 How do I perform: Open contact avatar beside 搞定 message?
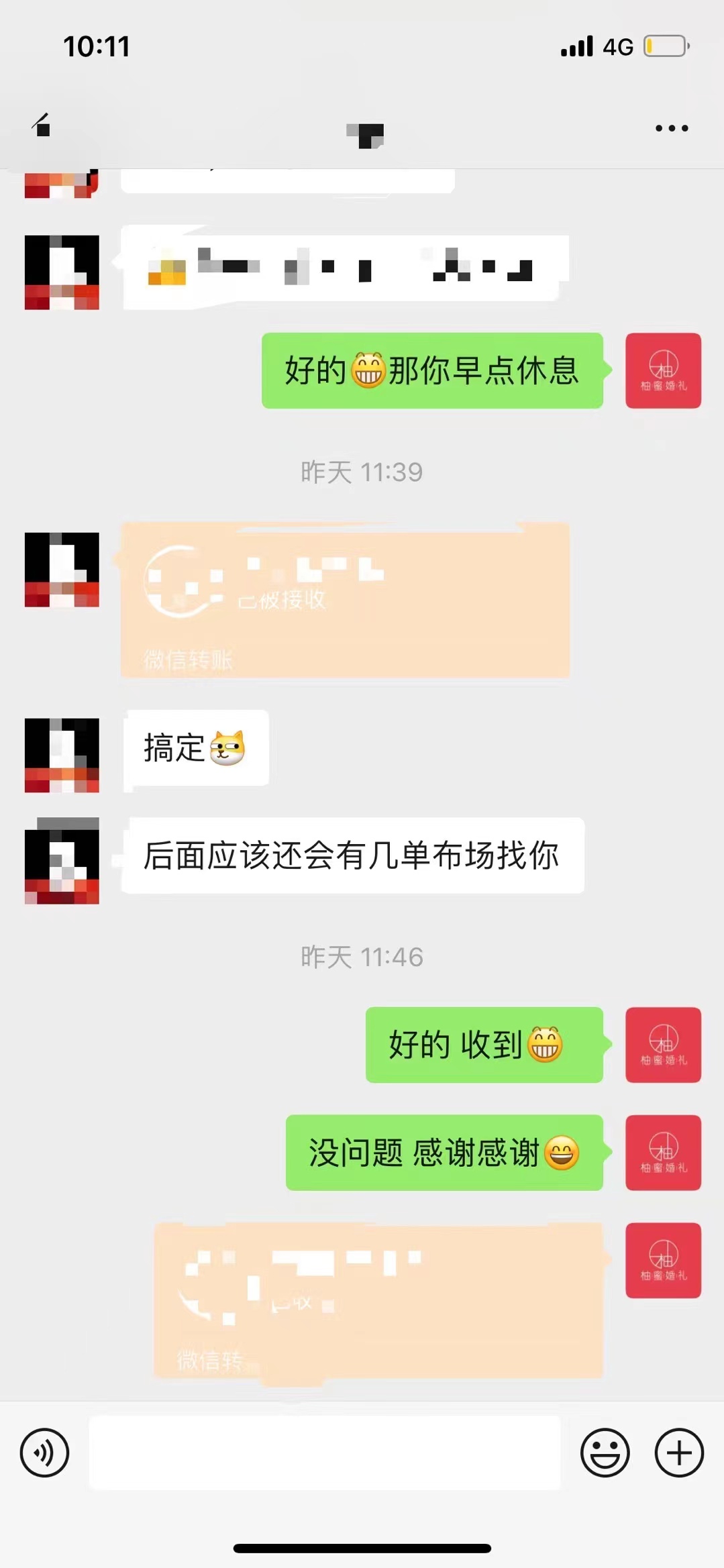point(62,755)
